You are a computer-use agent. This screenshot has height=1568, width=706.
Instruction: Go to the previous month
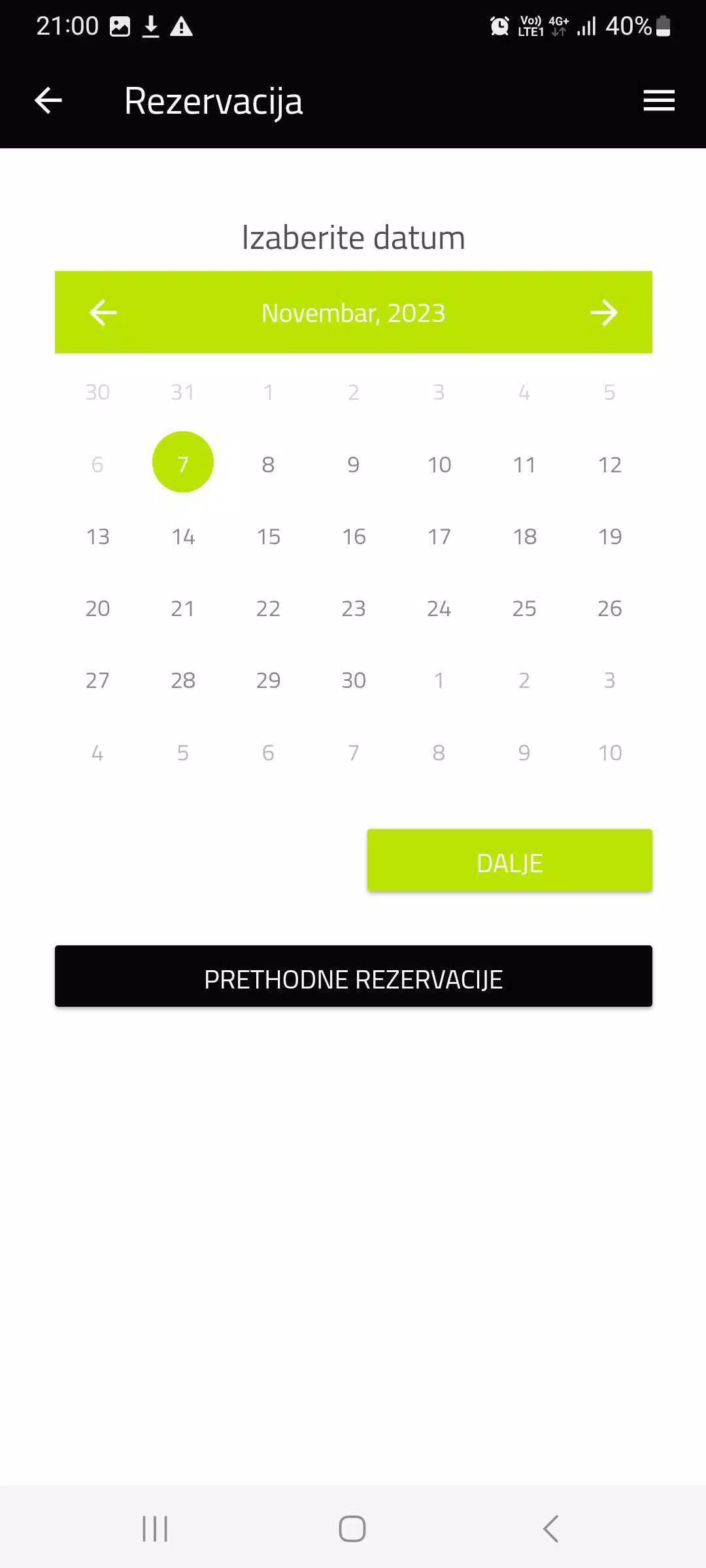[x=103, y=313]
